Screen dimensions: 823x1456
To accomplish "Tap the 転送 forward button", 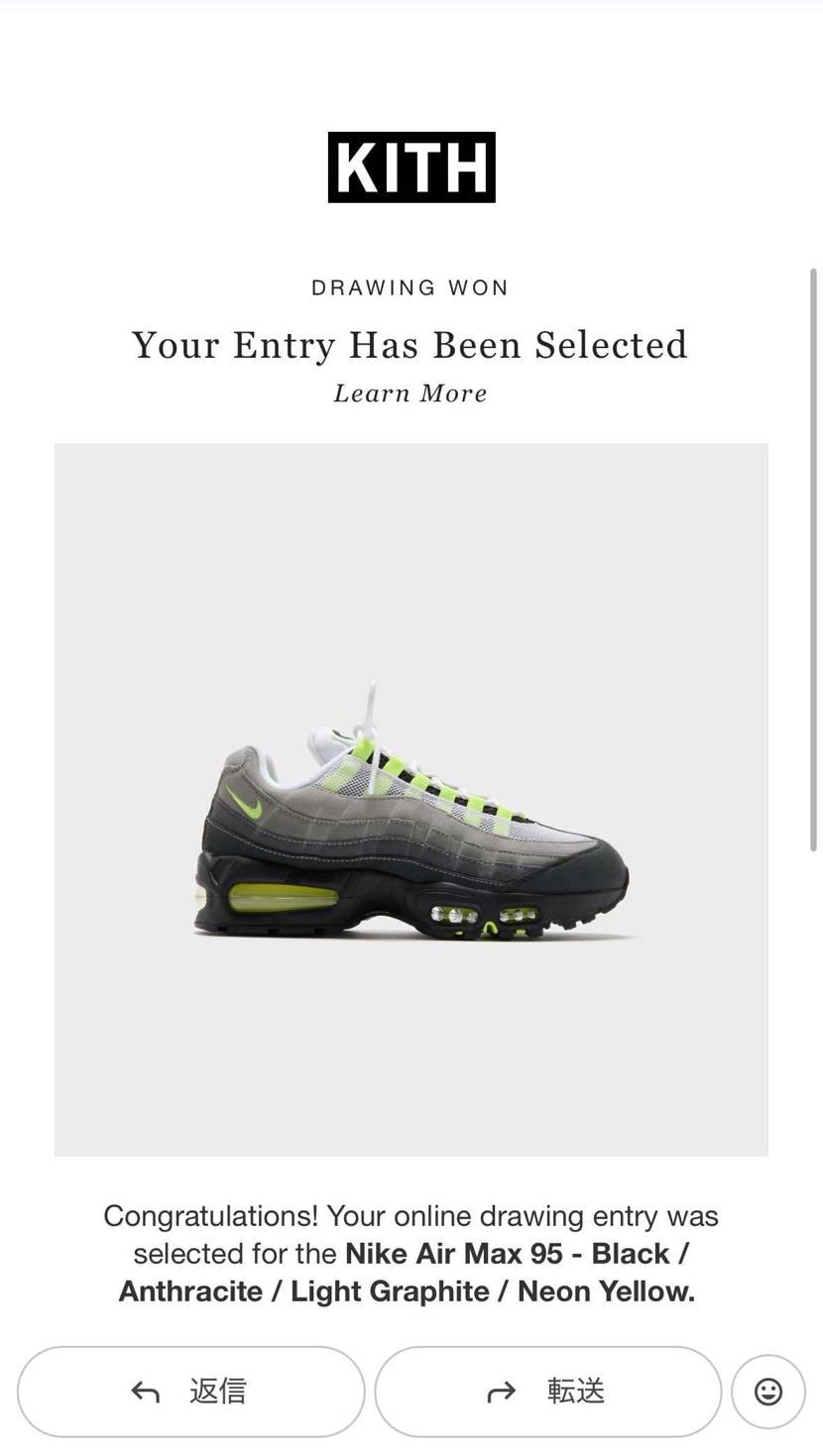I will click(x=547, y=1392).
